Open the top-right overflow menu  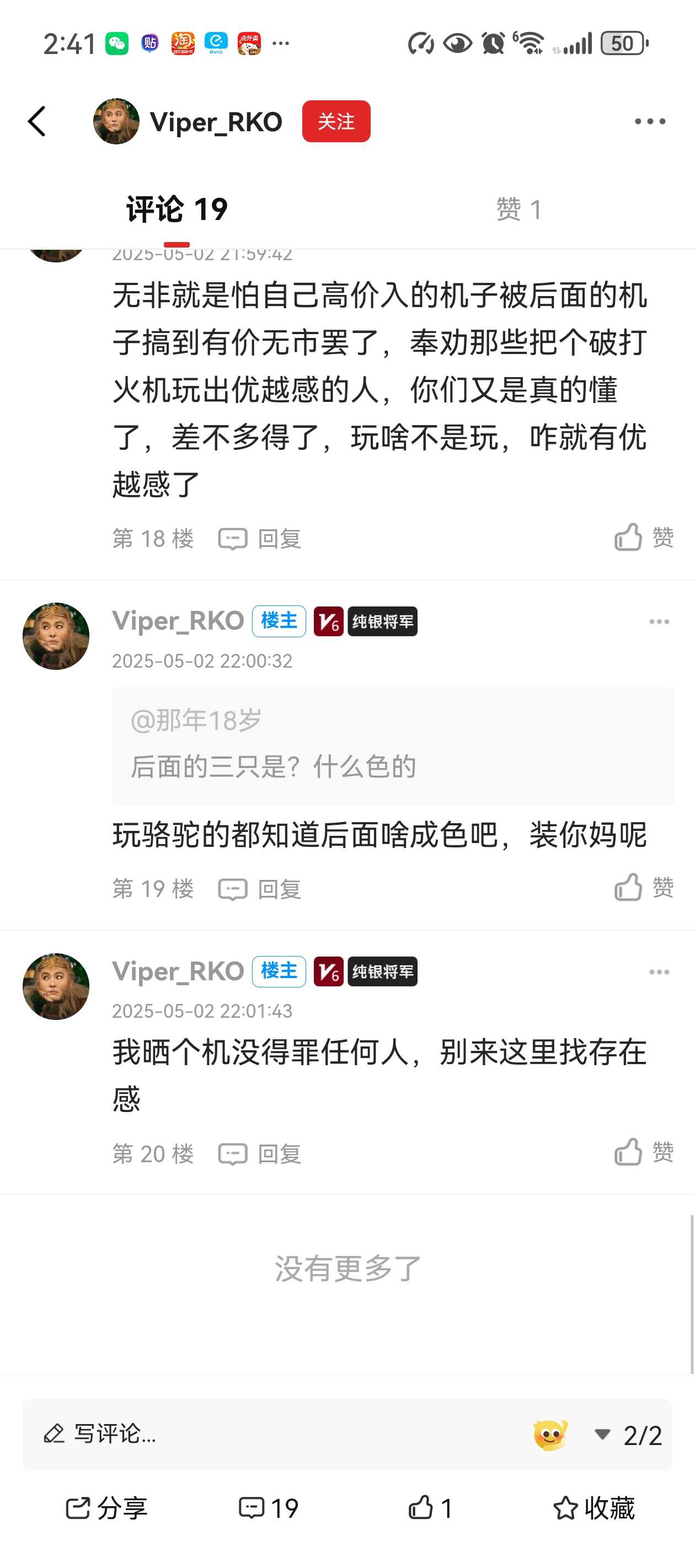(x=649, y=121)
